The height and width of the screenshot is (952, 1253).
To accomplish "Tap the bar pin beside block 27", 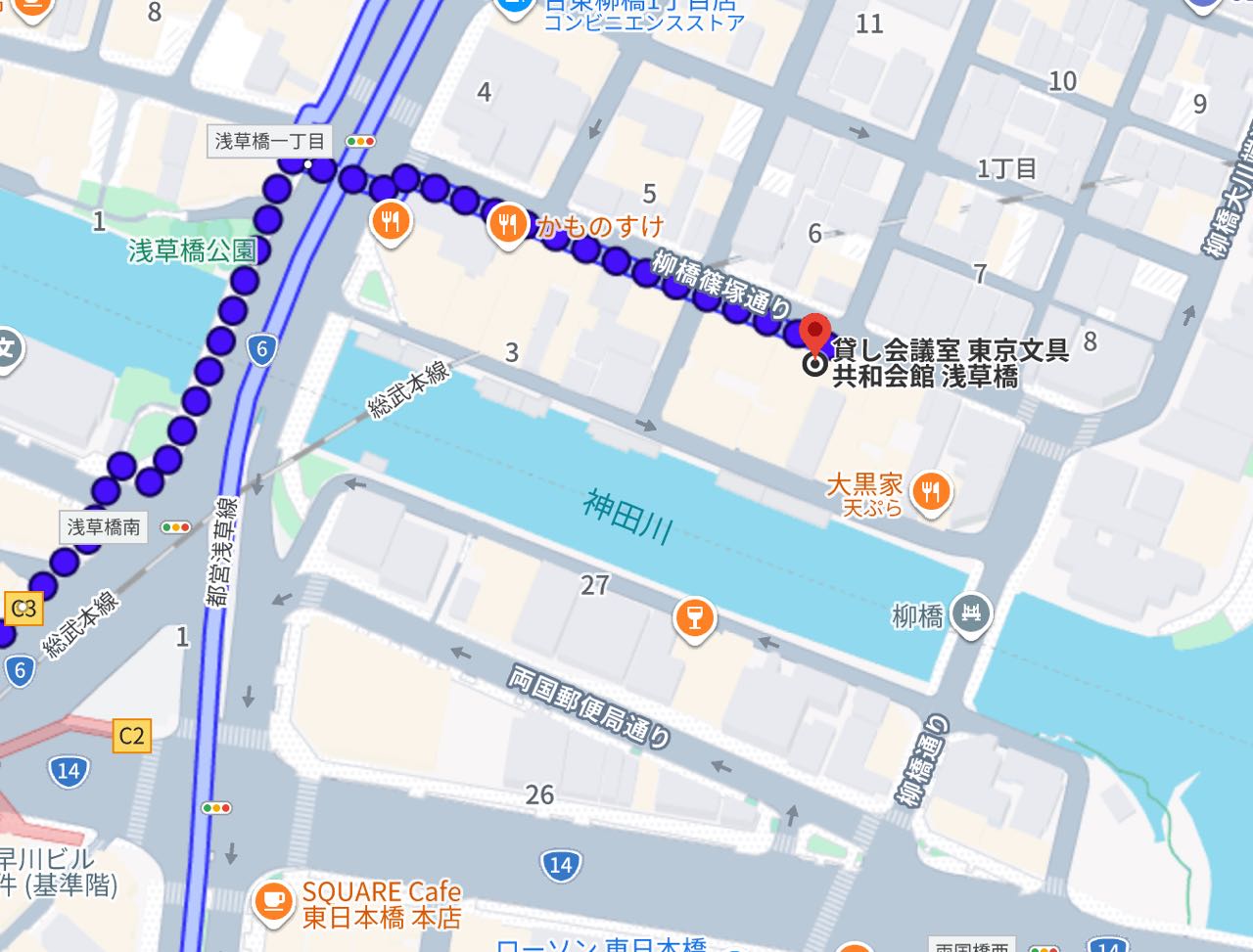I will coord(694,617).
